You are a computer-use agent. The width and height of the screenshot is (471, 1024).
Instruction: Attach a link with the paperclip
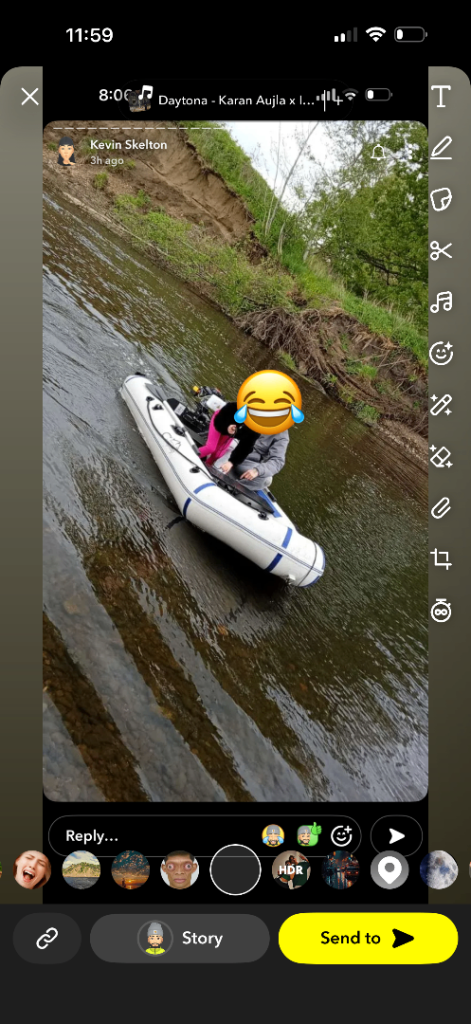pyautogui.click(x=441, y=507)
